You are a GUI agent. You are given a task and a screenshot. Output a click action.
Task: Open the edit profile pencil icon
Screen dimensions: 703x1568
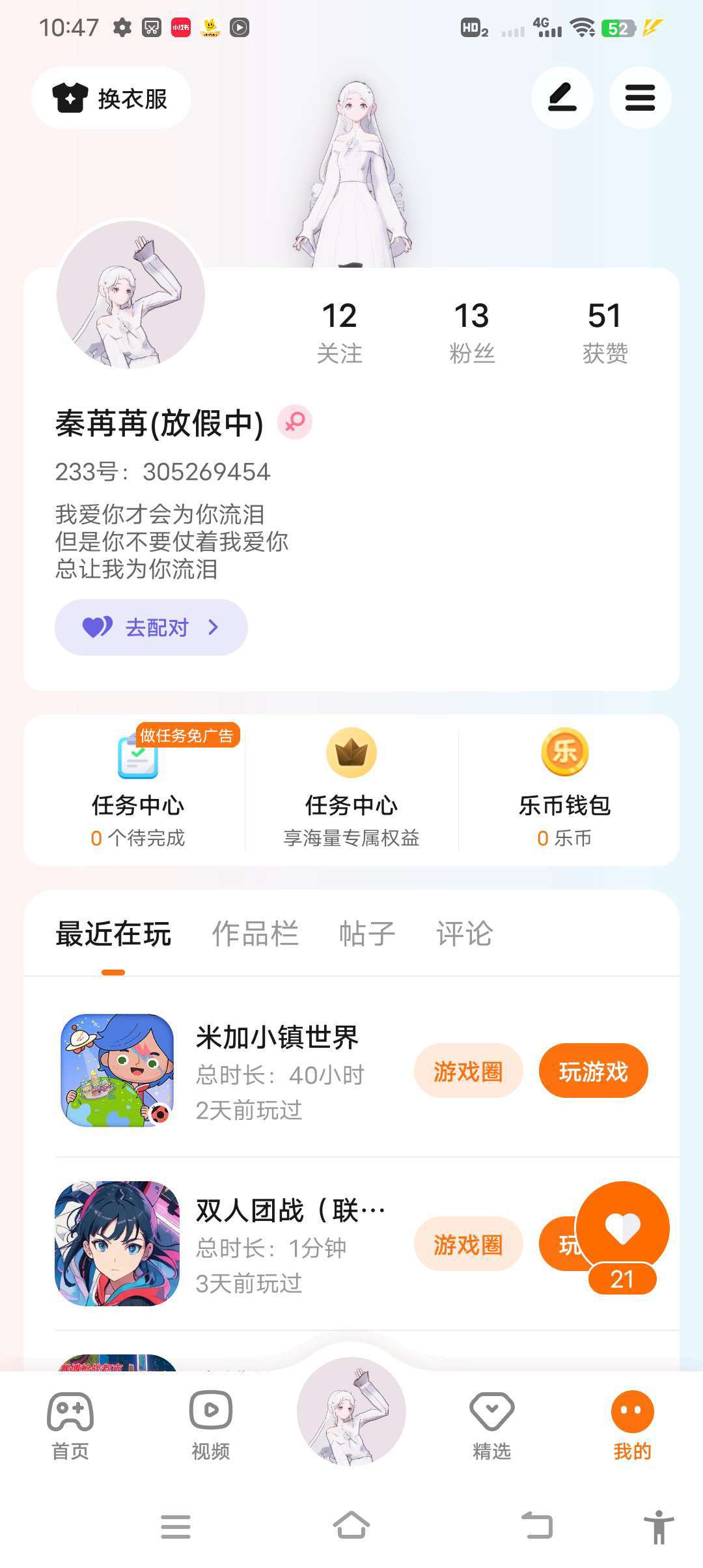click(x=562, y=98)
